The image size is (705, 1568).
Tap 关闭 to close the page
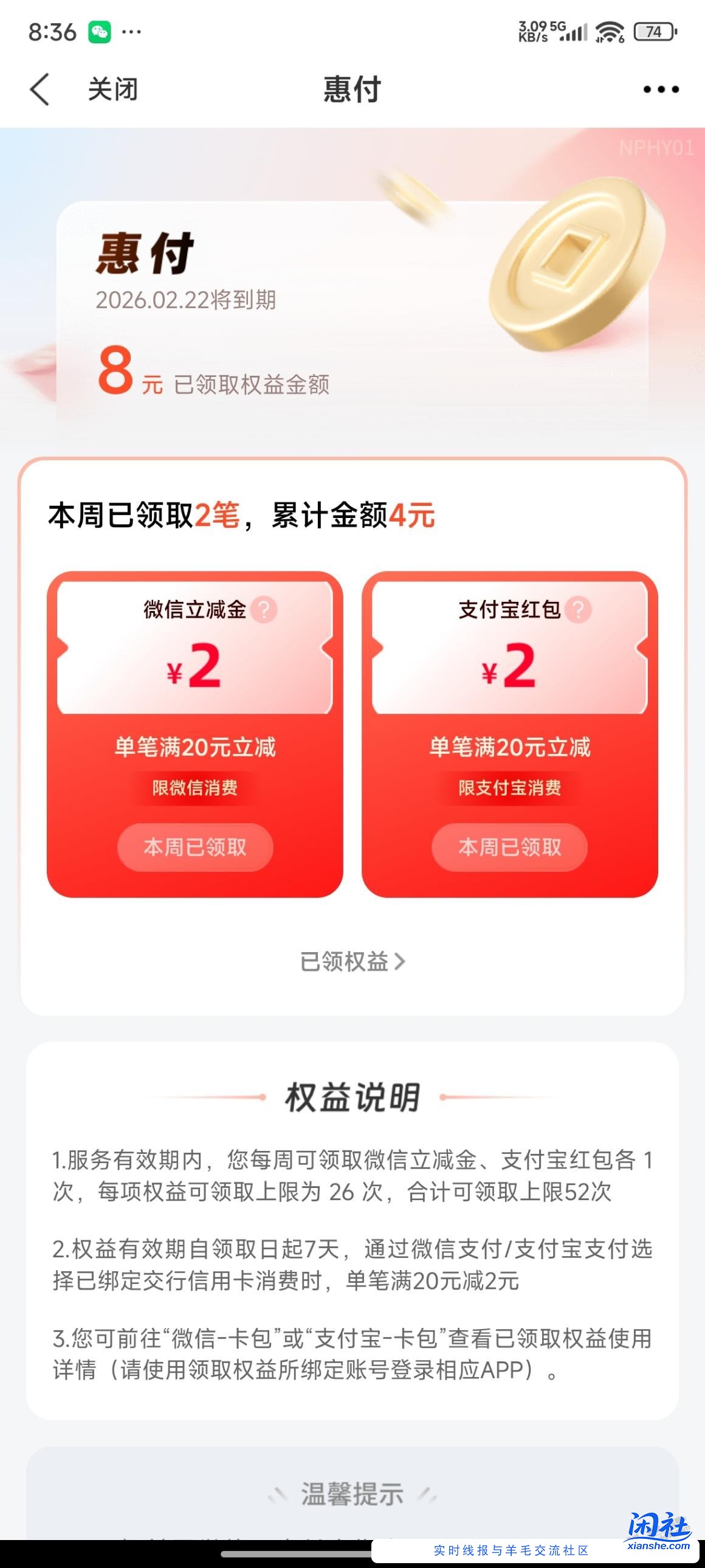point(112,89)
